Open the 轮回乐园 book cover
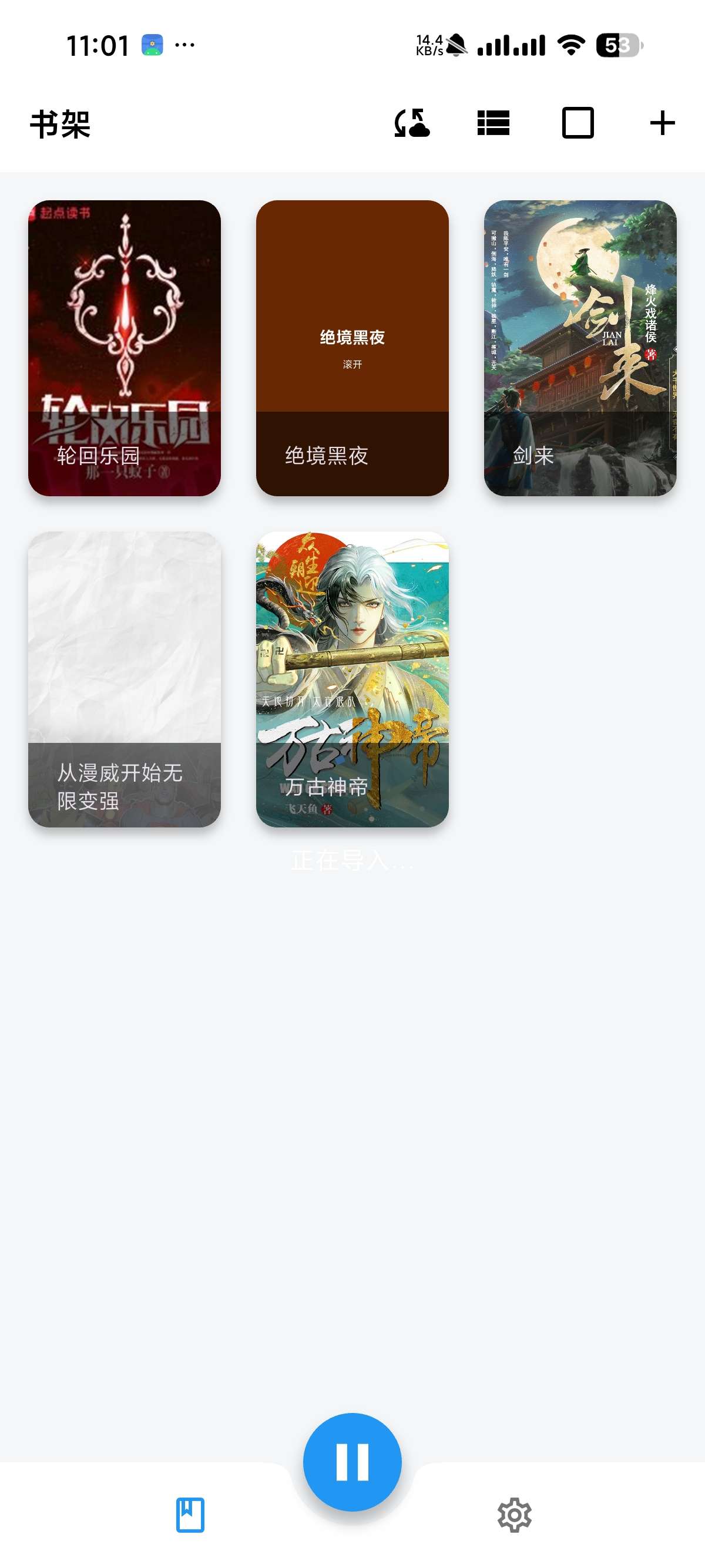Image resolution: width=705 pixels, height=1568 pixels. point(125,350)
